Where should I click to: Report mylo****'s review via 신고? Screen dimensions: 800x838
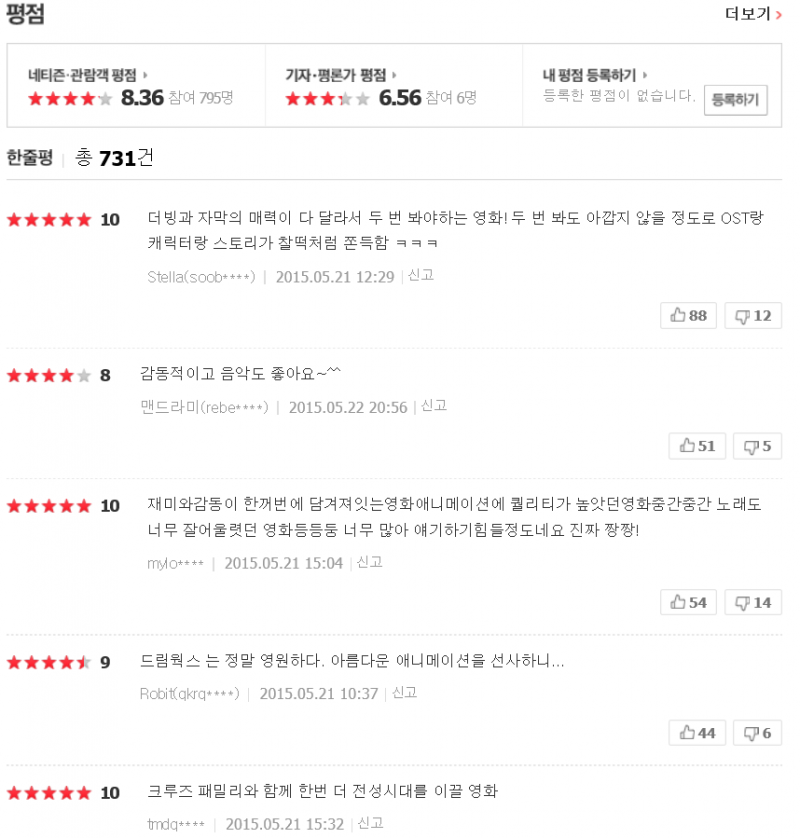pyautogui.click(x=370, y=562)
